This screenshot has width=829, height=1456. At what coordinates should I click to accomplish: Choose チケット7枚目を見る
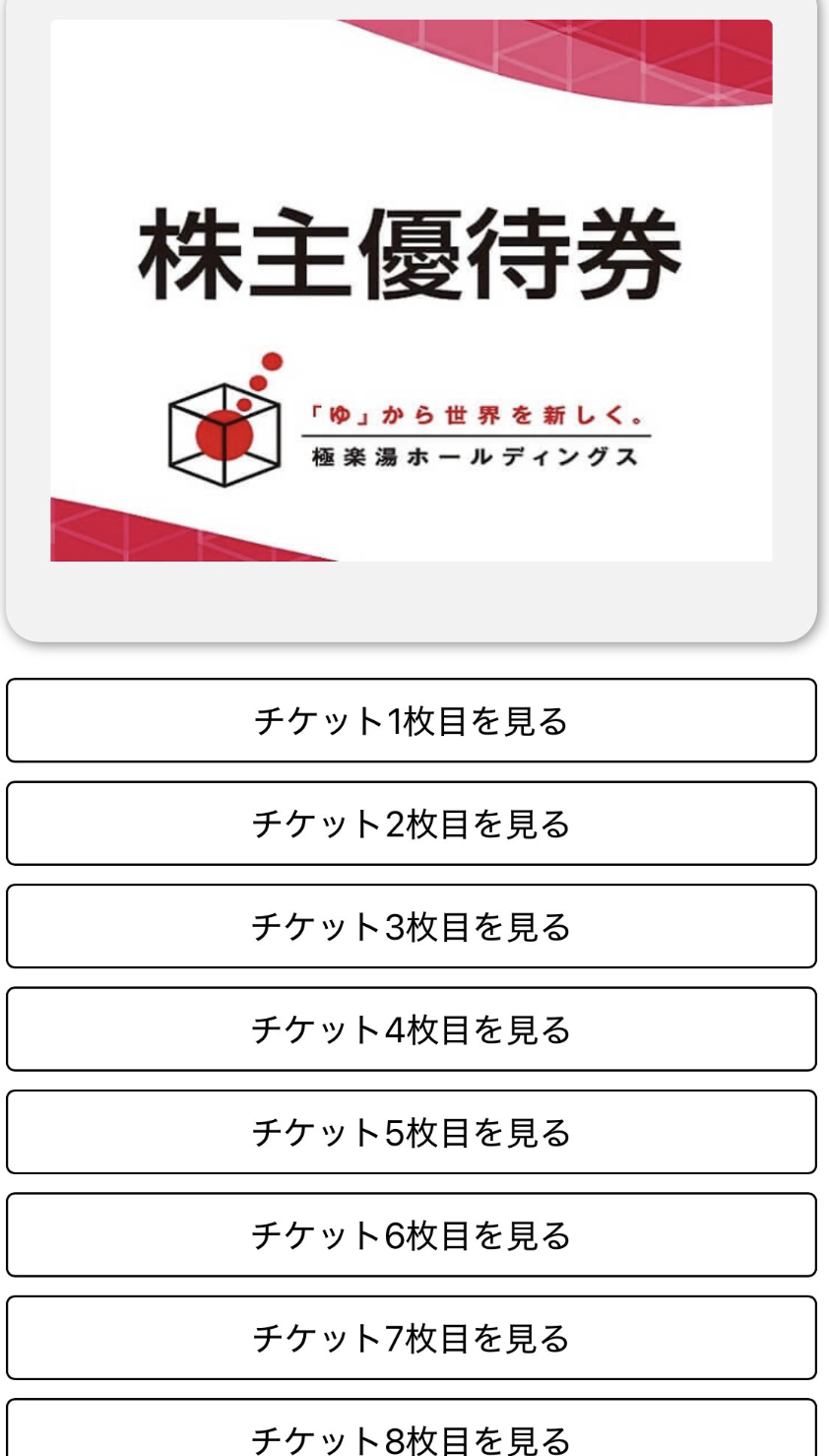(x=412, y=1338)
